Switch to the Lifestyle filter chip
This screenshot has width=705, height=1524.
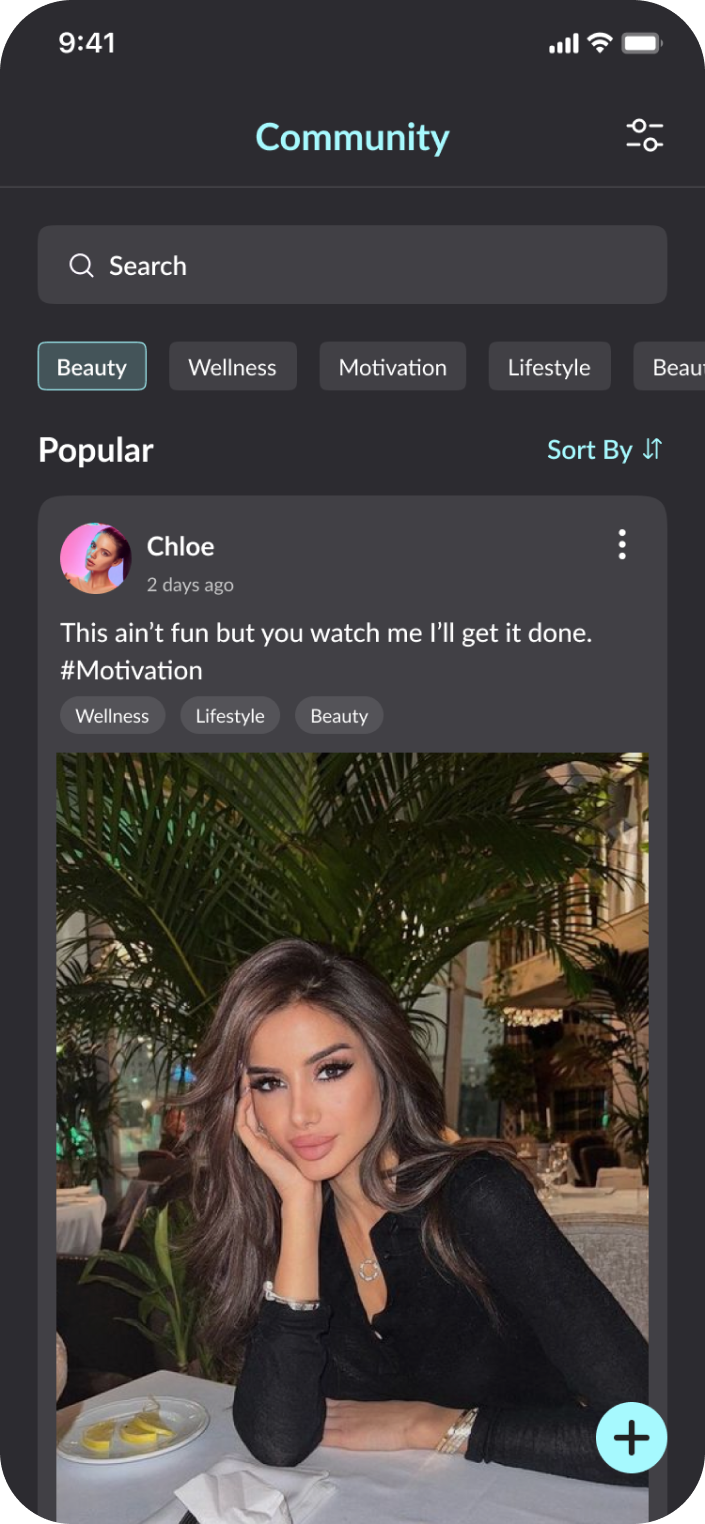click(549, 367)
